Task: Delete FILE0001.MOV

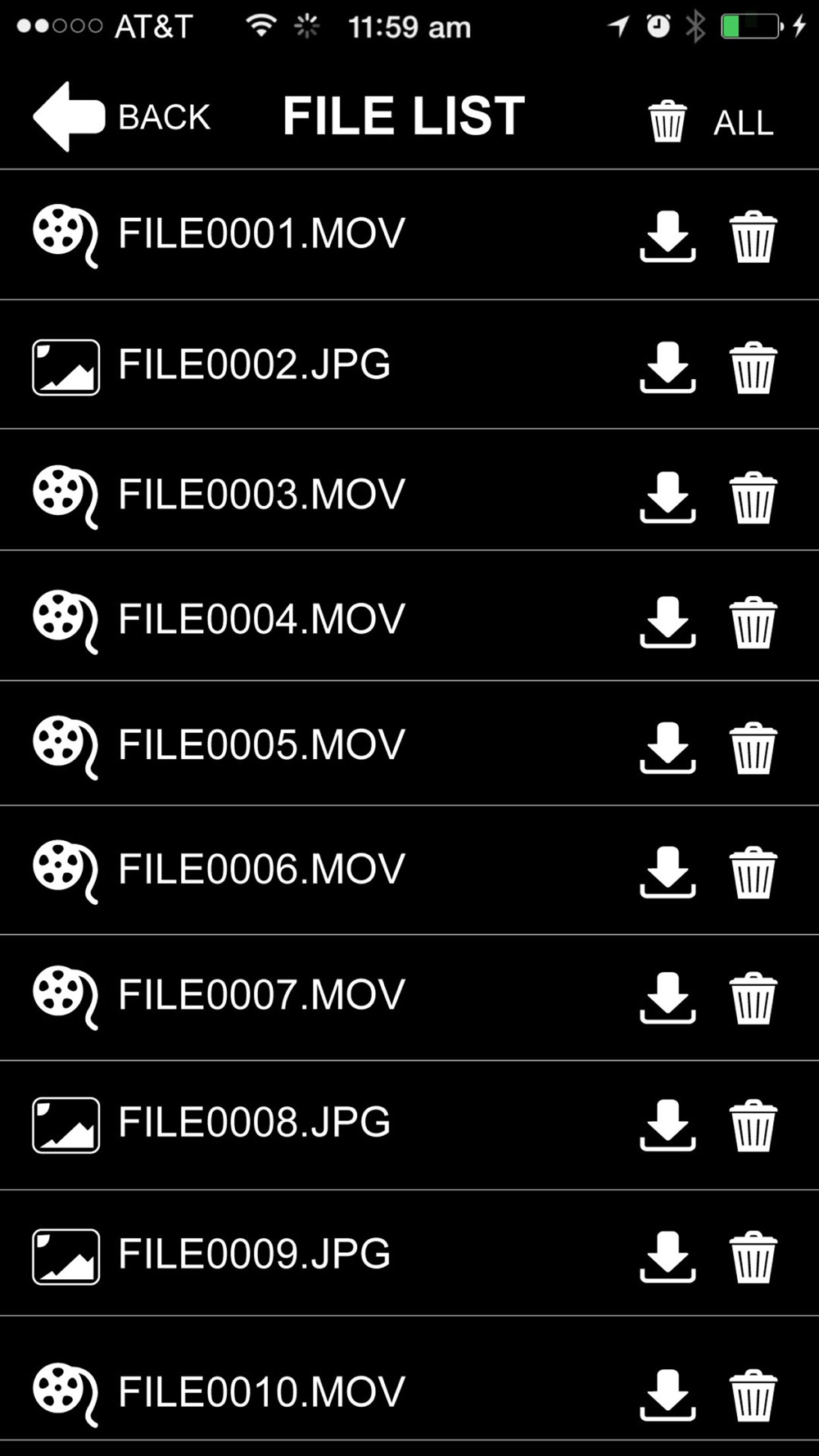Action: tap(753, 236)
